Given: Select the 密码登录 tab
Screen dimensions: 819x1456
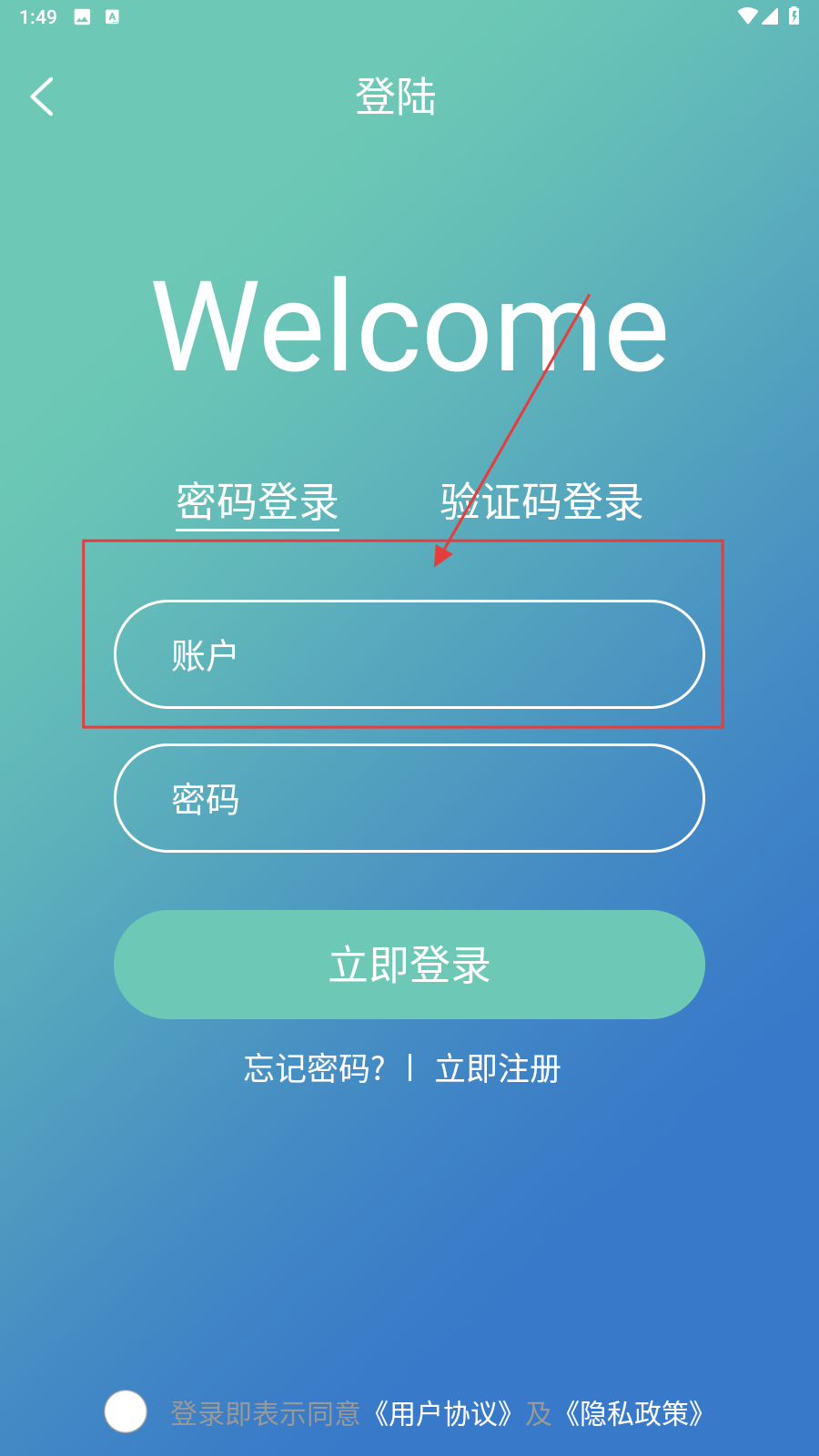Looking at the screenshot, I should (x=258, y=501).
